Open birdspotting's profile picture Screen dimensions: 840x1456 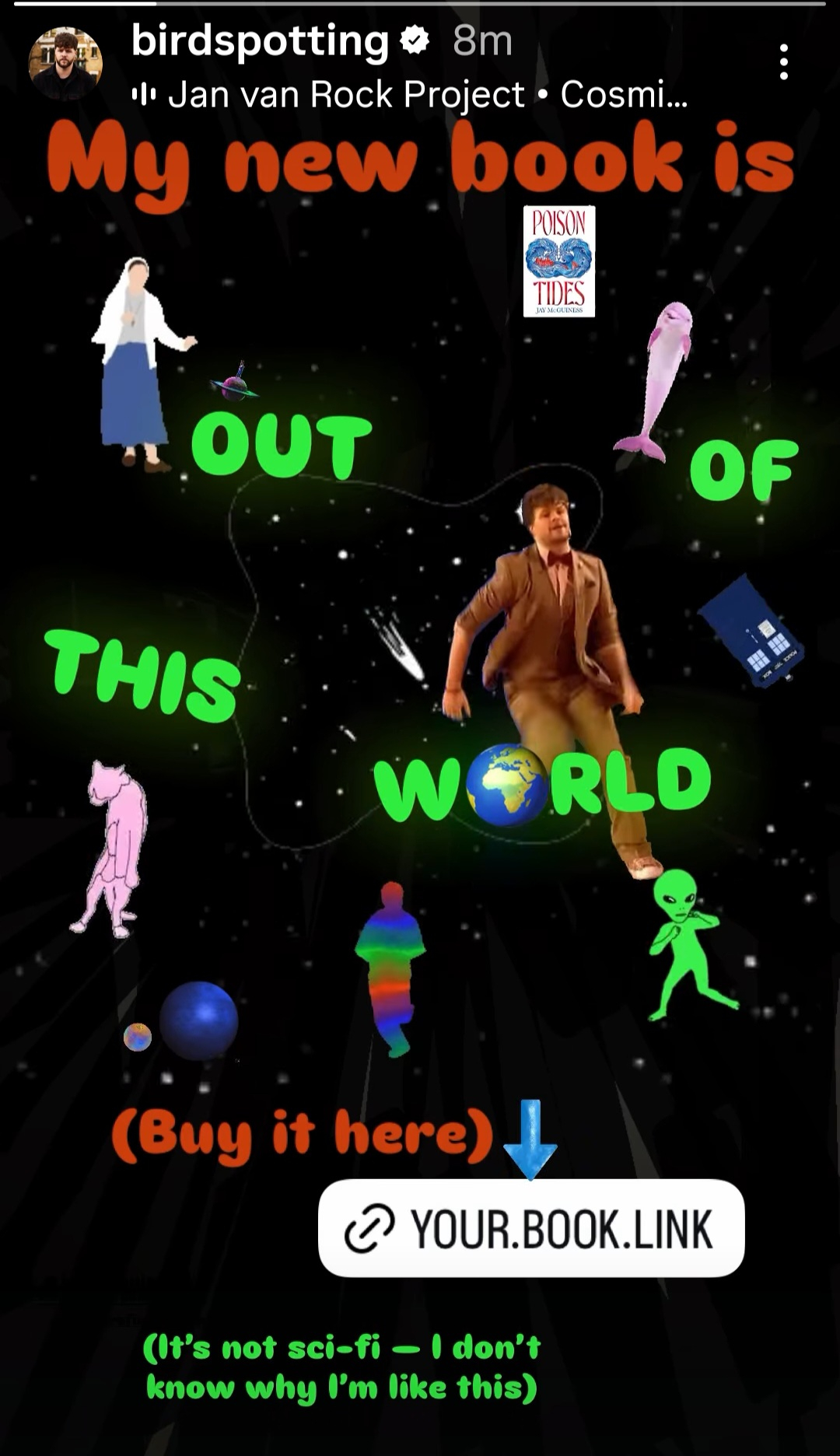(65, 64)
